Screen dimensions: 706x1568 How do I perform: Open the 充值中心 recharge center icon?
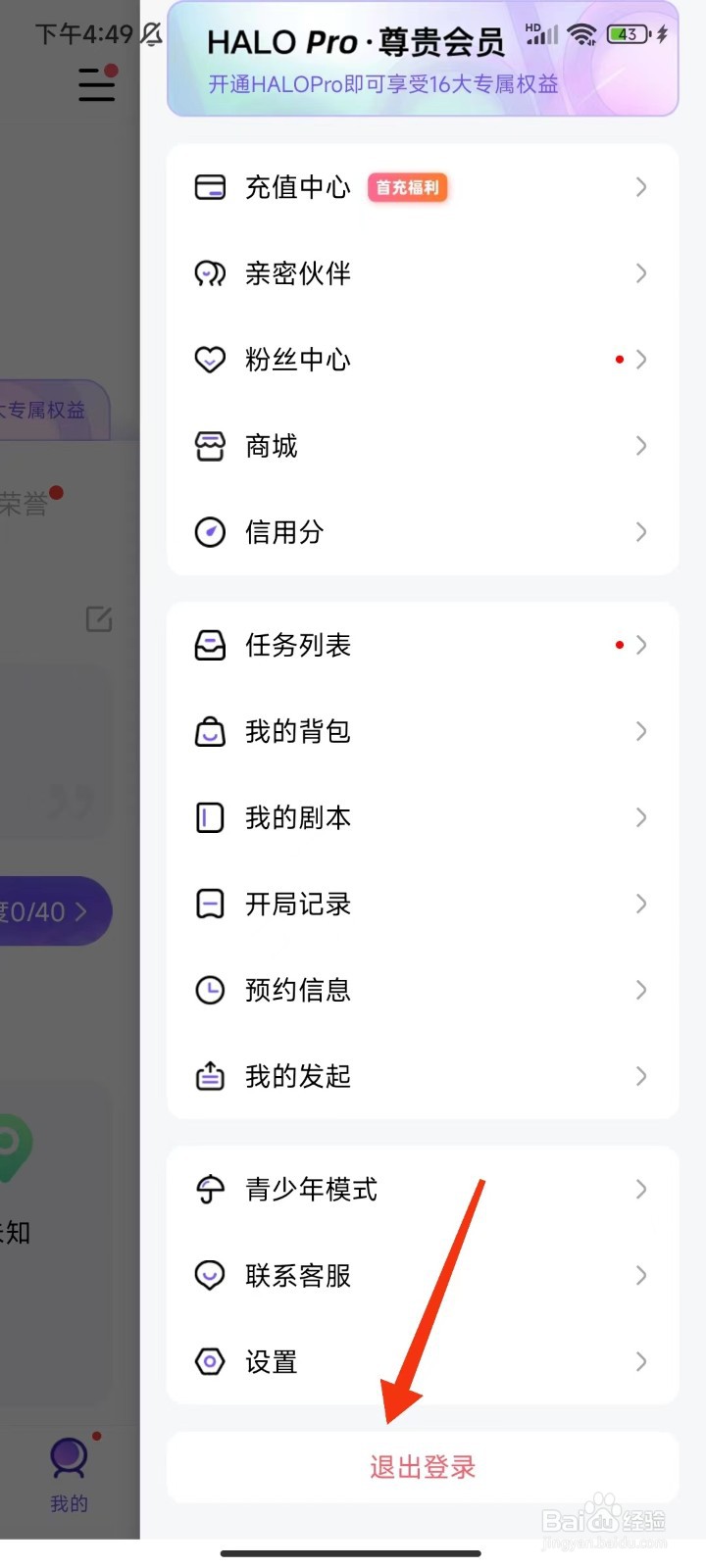(x=210, y=187)
